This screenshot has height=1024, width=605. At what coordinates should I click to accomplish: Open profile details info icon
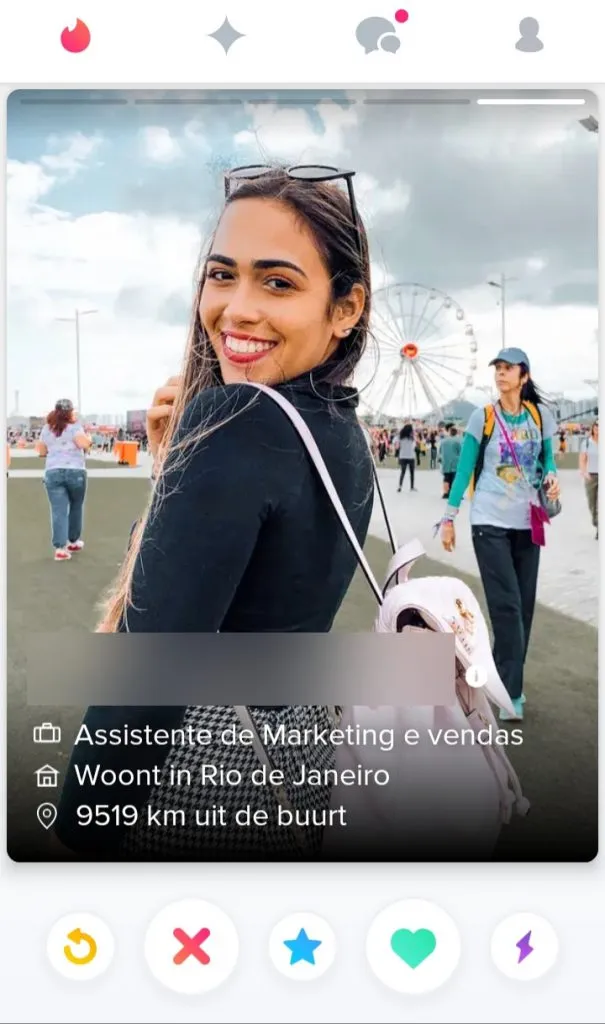(476, 676)
